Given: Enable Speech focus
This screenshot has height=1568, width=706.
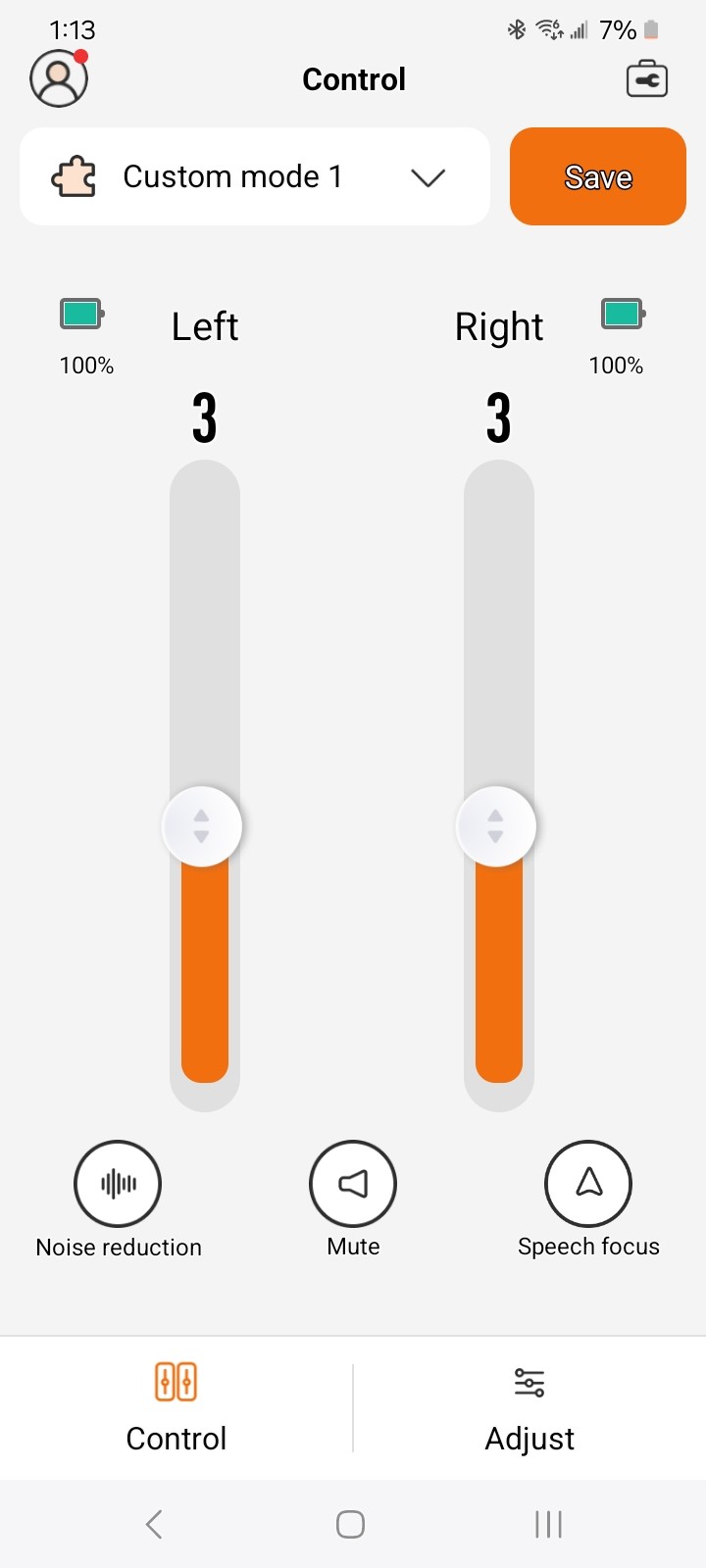Looking at the screenshot, I should coord(588,1184).
